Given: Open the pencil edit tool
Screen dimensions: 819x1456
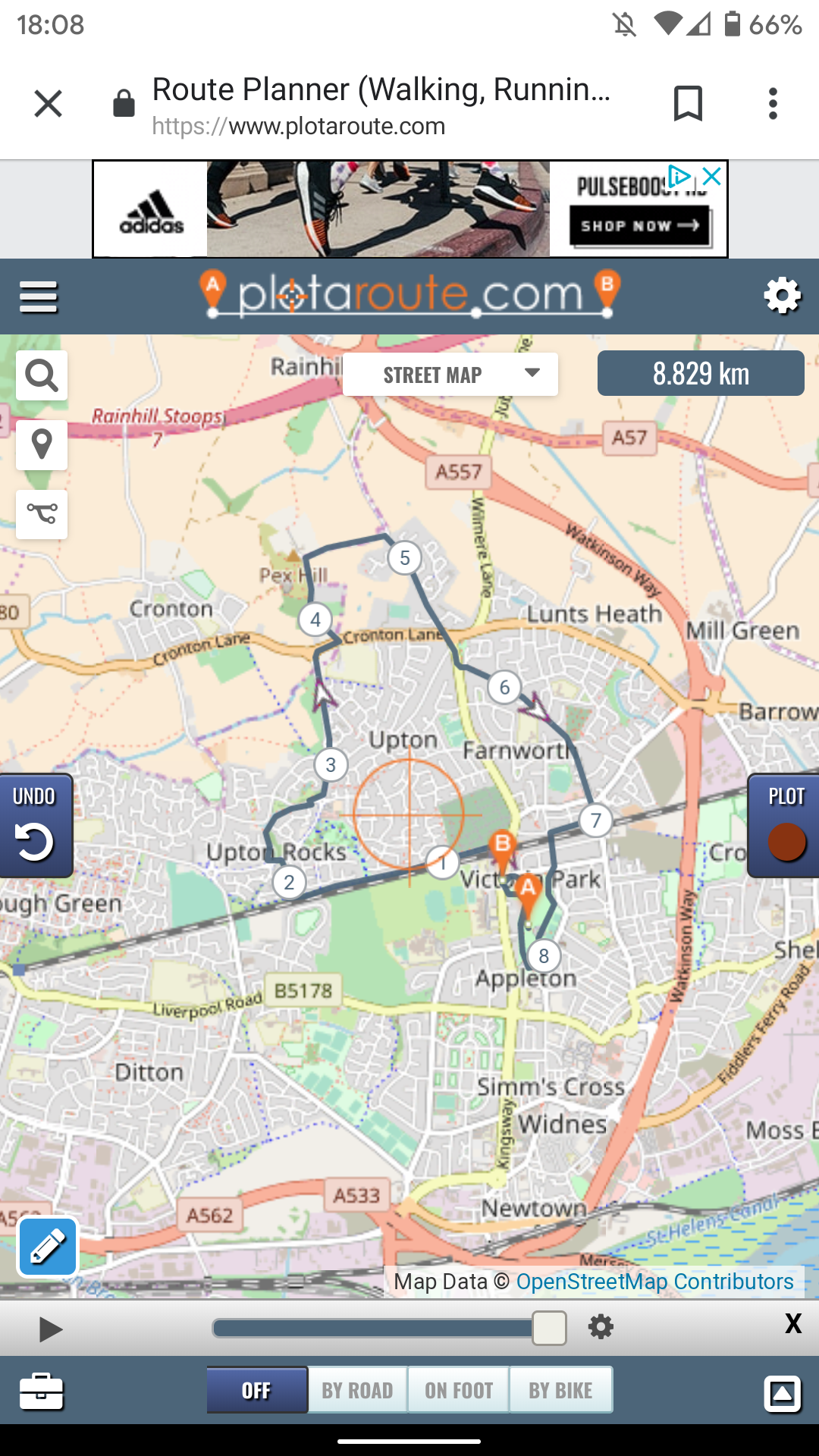Looking at the screenshot, I should 48,1247.
